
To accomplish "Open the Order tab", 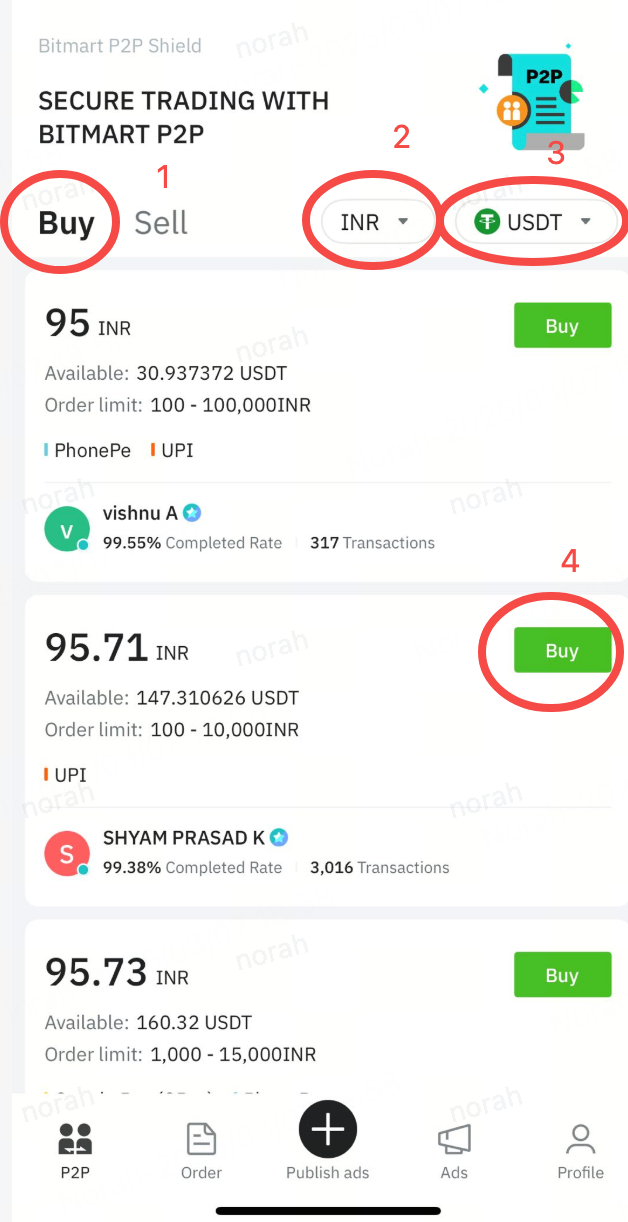I will point(201,1150).
